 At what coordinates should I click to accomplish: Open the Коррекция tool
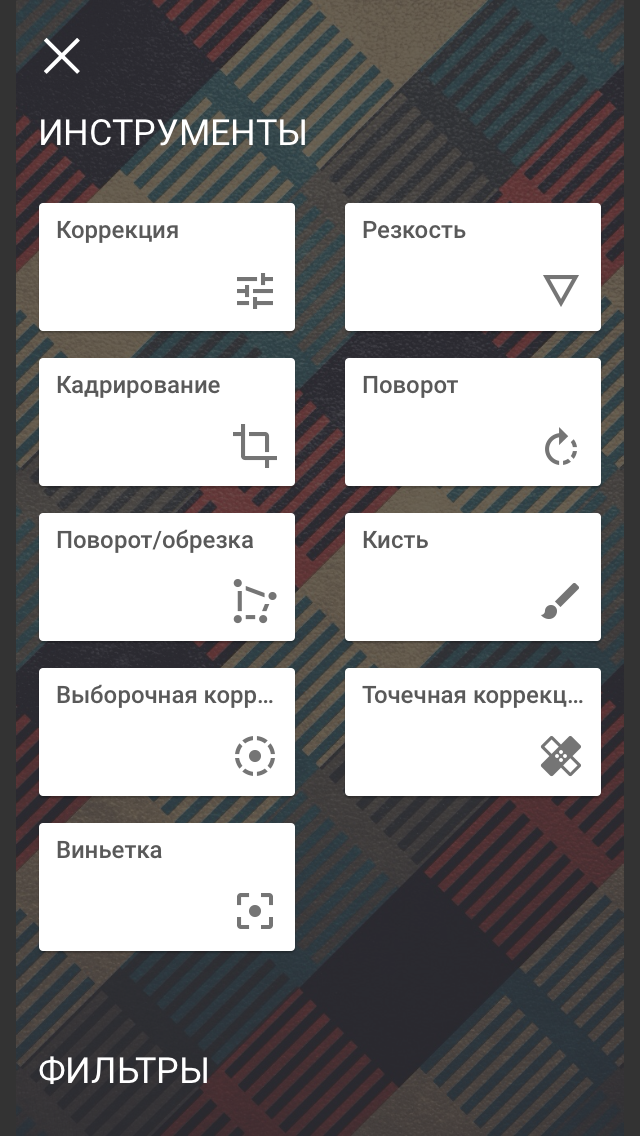coord(167,267)
